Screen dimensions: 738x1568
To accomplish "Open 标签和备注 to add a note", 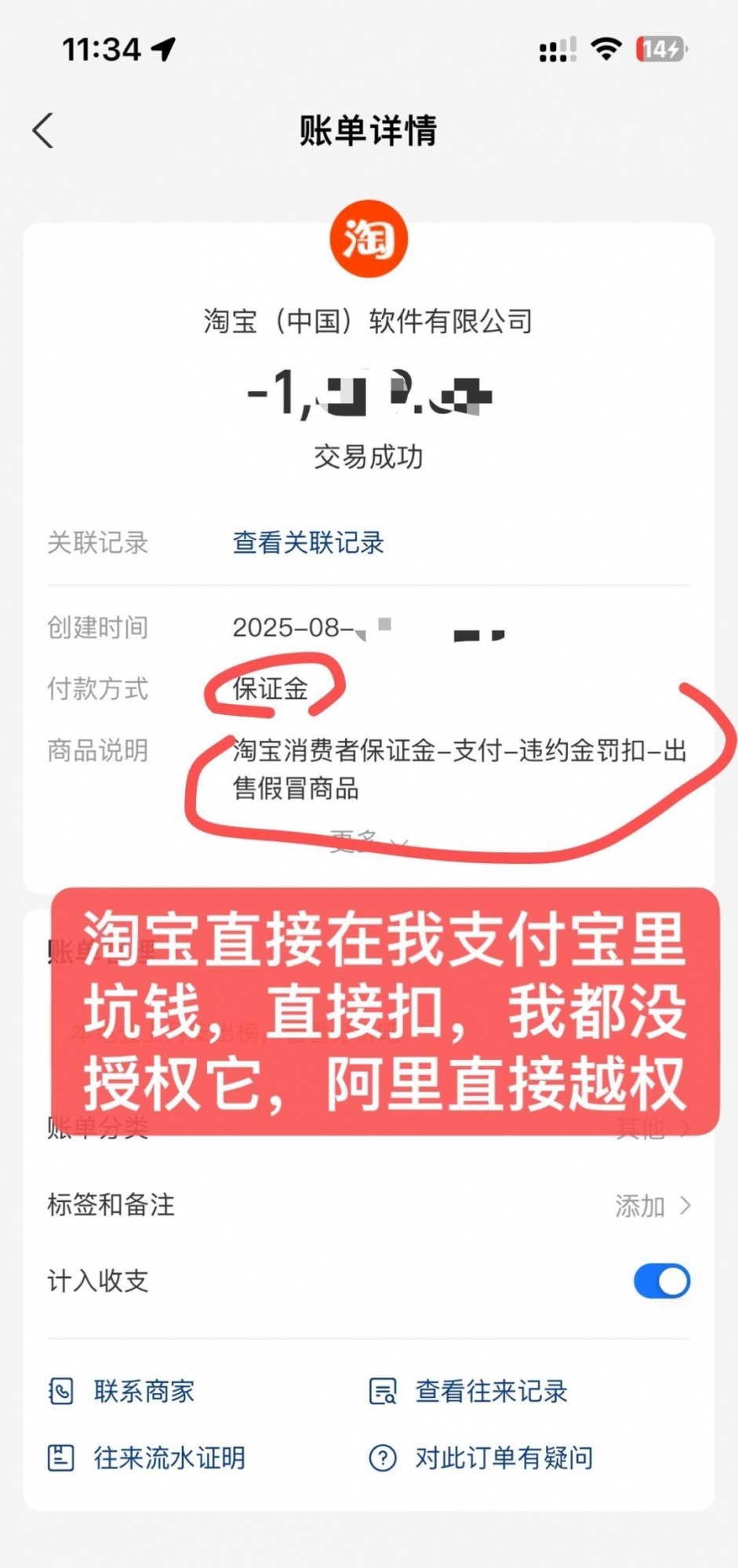I will coord(369,1205).
